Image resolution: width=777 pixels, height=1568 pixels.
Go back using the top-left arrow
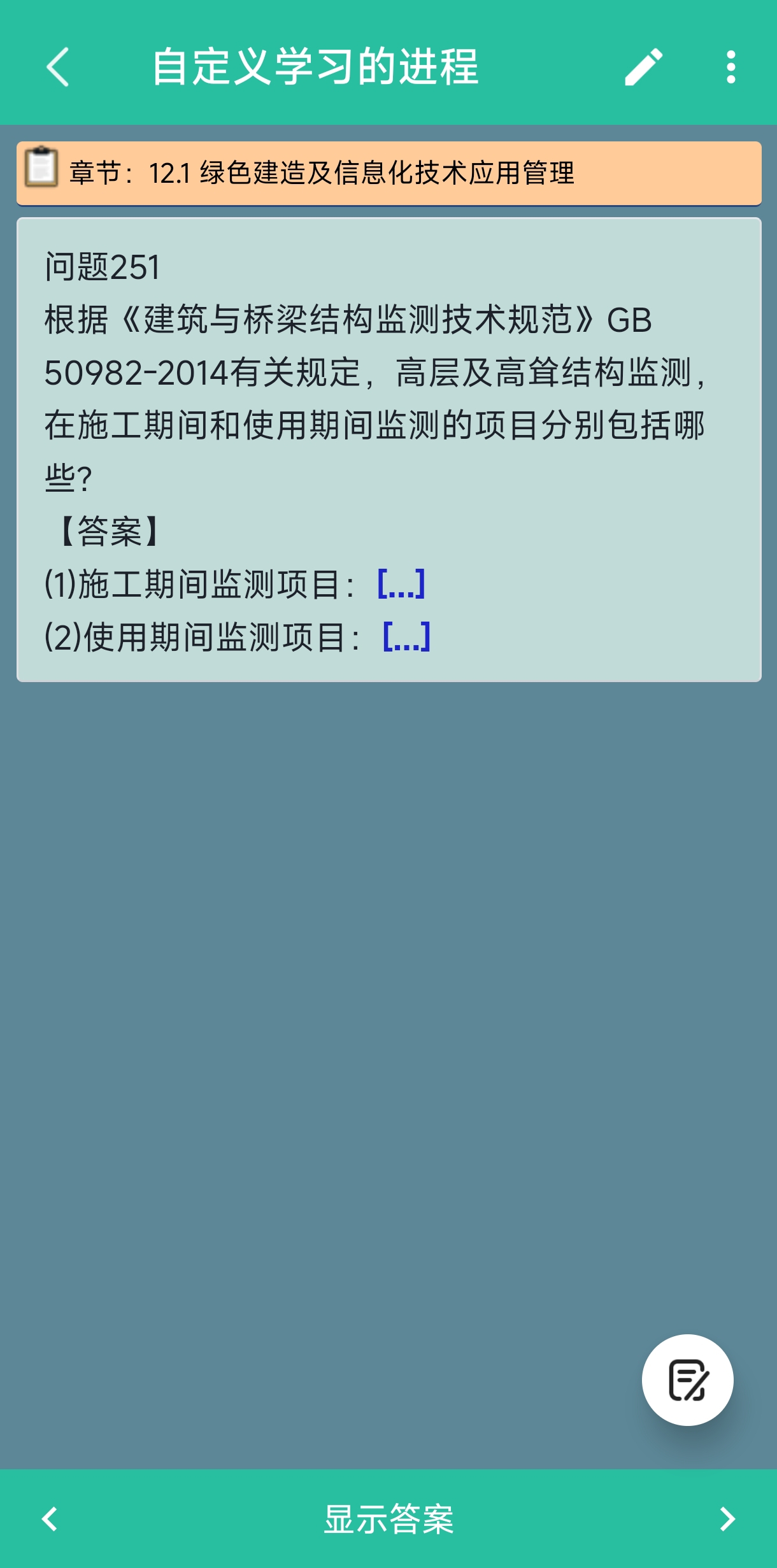click(58, 67)
